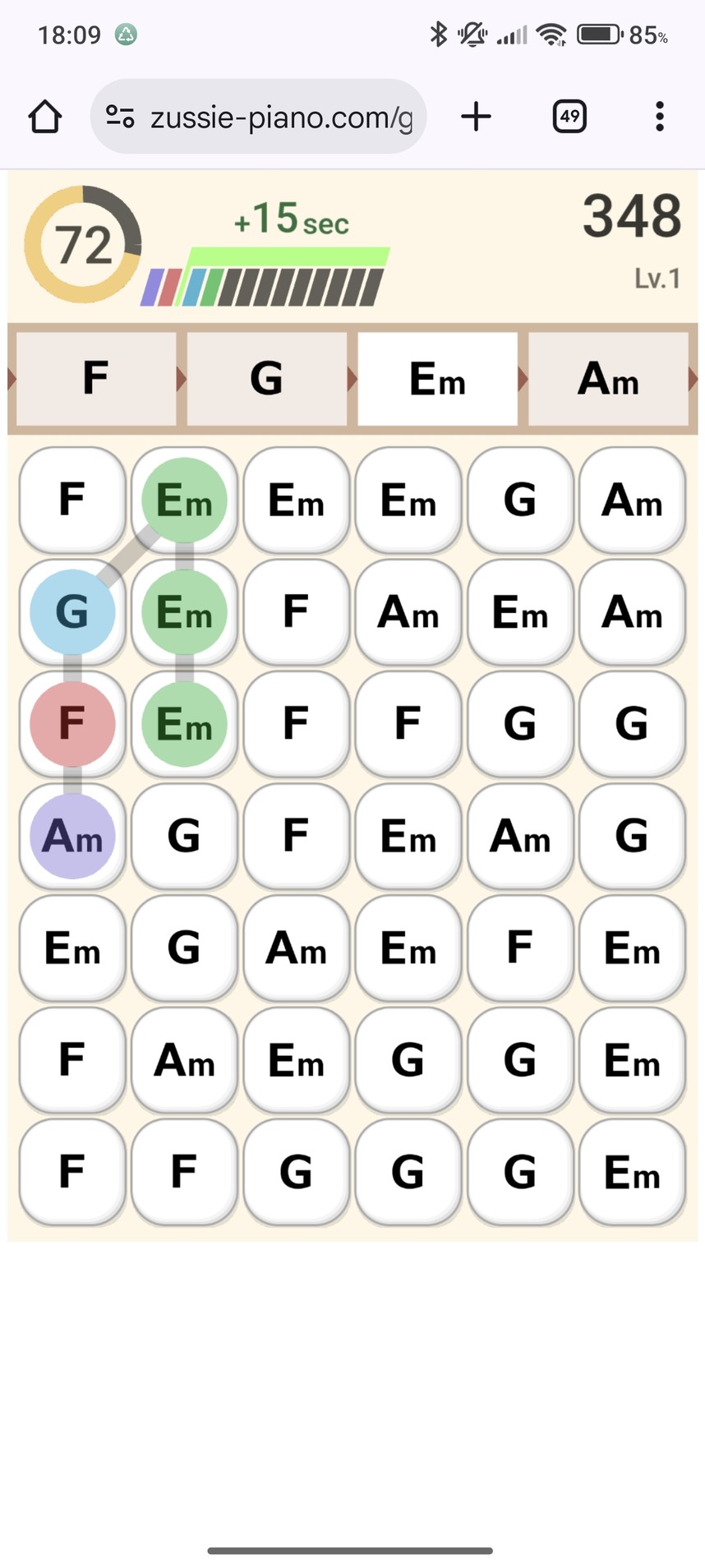Select the red highlighted F chord tile
This screenshot has height=1568, width=705.
pyautogui.click(x=72, y=724)
